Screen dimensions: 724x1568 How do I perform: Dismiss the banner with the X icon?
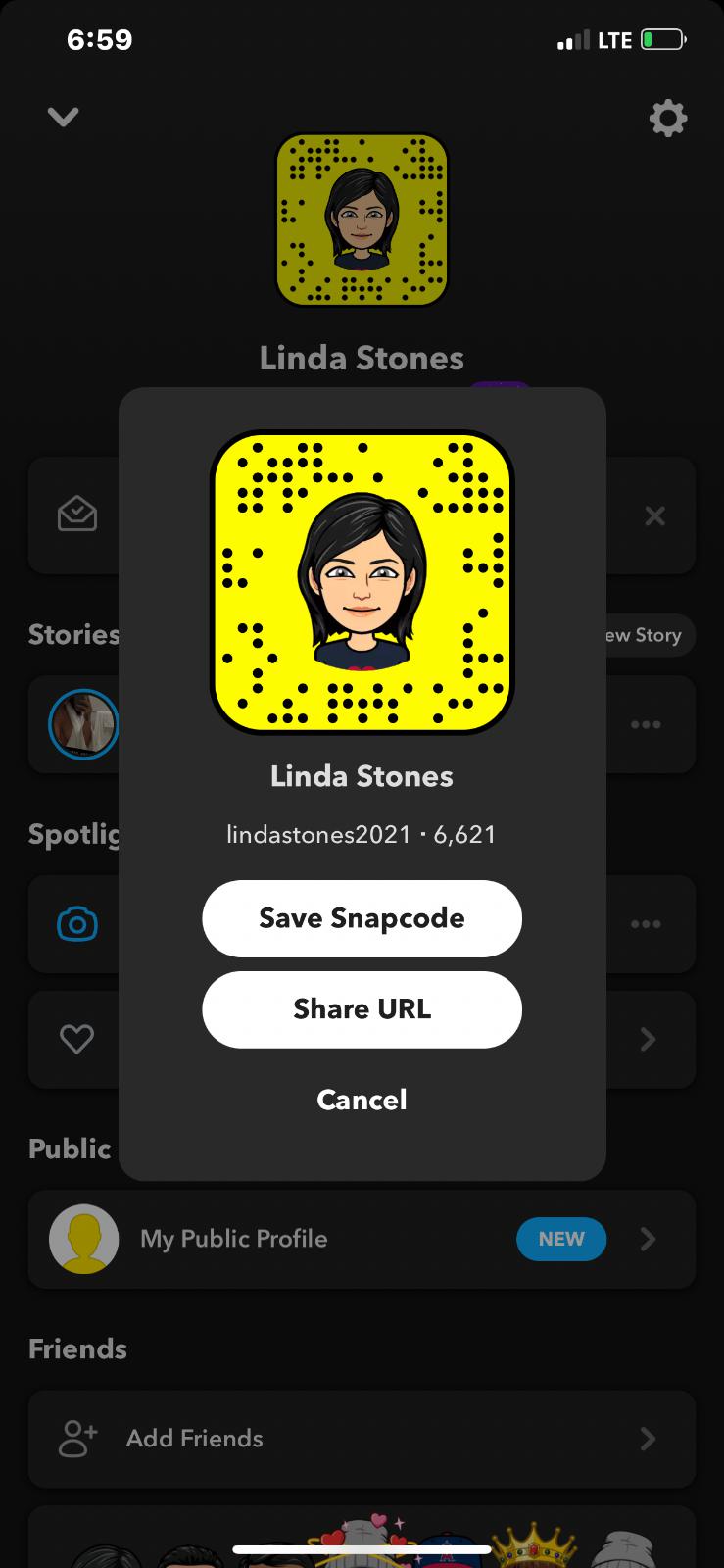(x=654, y=515)
